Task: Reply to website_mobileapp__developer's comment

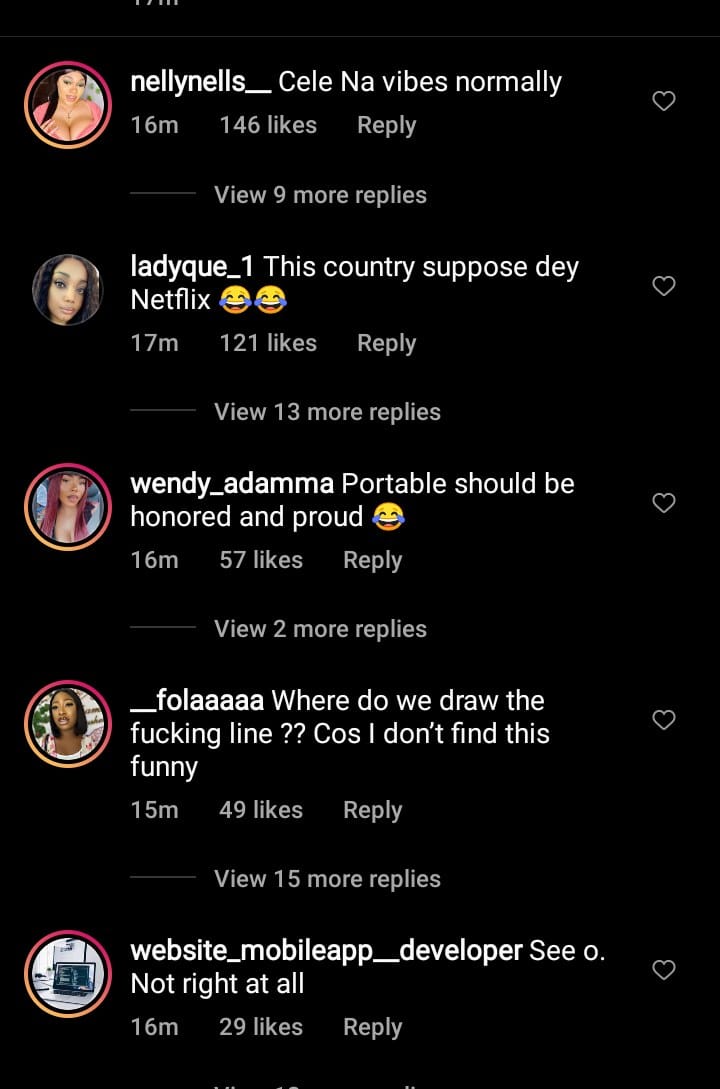Action: pos(372,1027)
